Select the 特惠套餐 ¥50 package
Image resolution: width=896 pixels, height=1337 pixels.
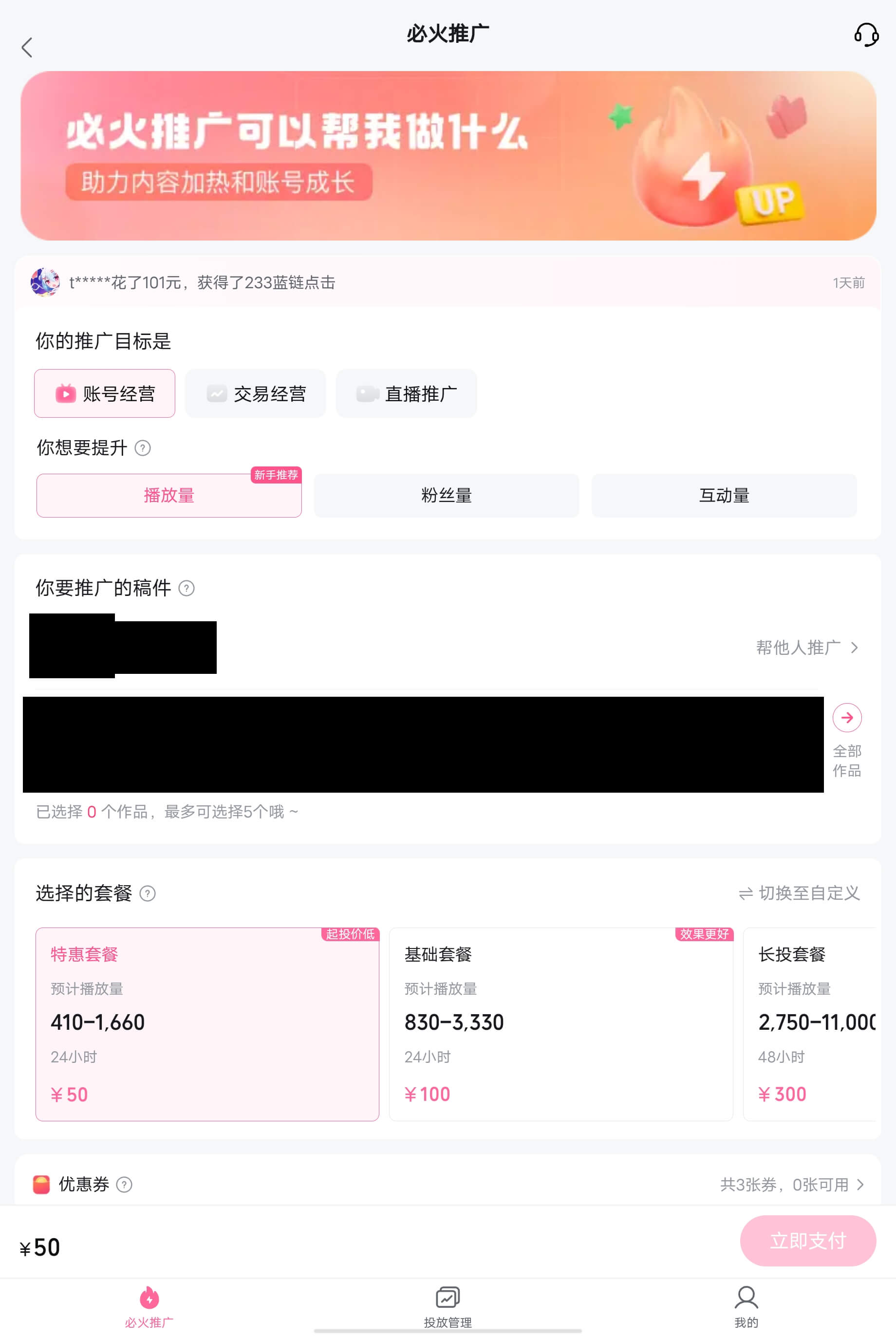pos(207,1024)
